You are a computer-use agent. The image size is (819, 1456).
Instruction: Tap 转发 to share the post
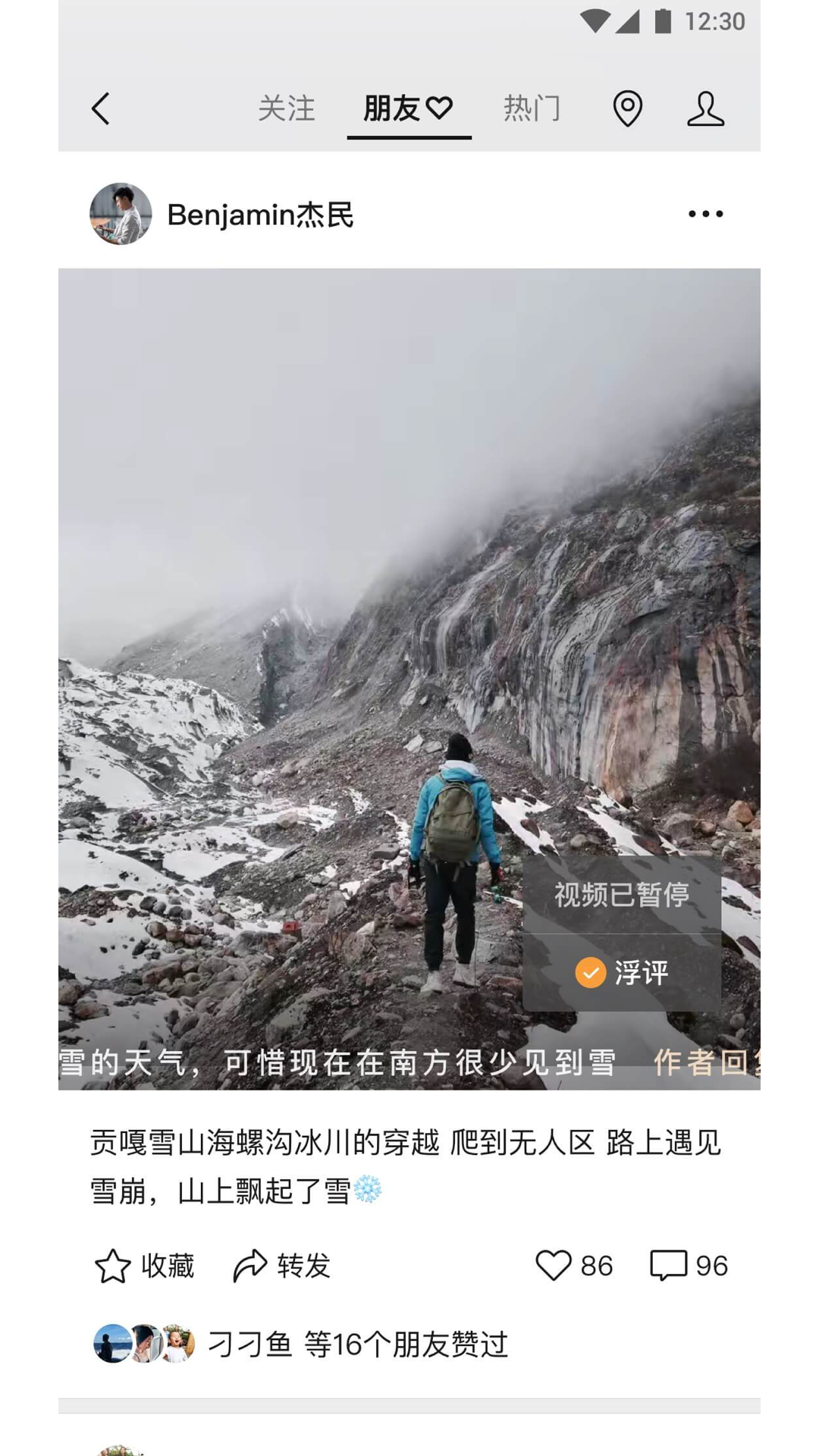pos(281,1266)
